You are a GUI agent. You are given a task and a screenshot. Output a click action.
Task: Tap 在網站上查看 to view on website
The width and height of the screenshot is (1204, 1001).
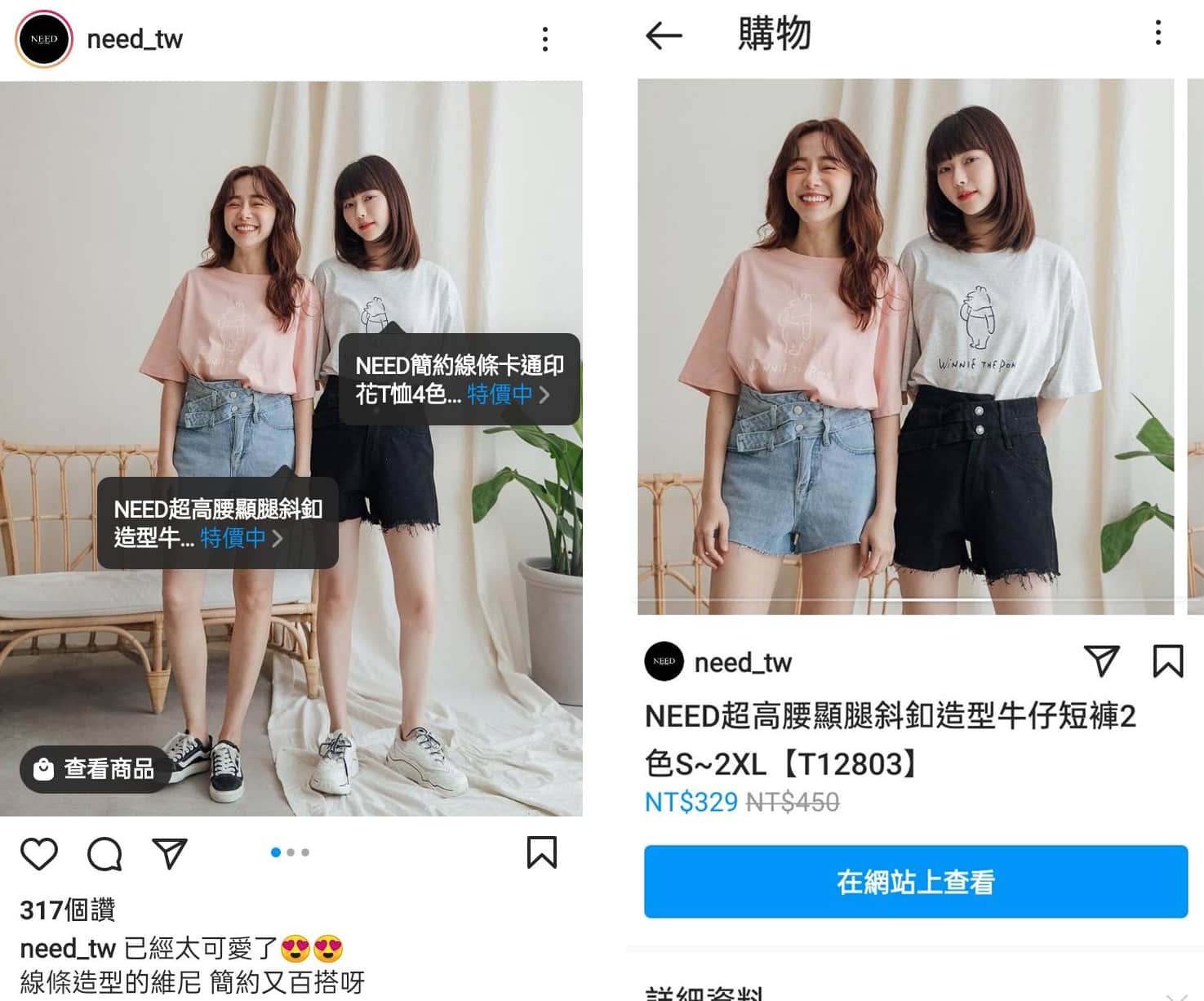(915, 882)
